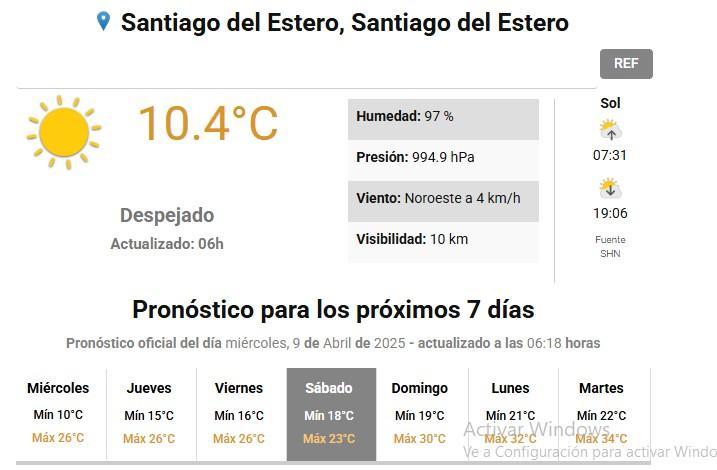Switch to the Viernes forecast
This screenshot has height=470, width=717.
coord(239,412)
